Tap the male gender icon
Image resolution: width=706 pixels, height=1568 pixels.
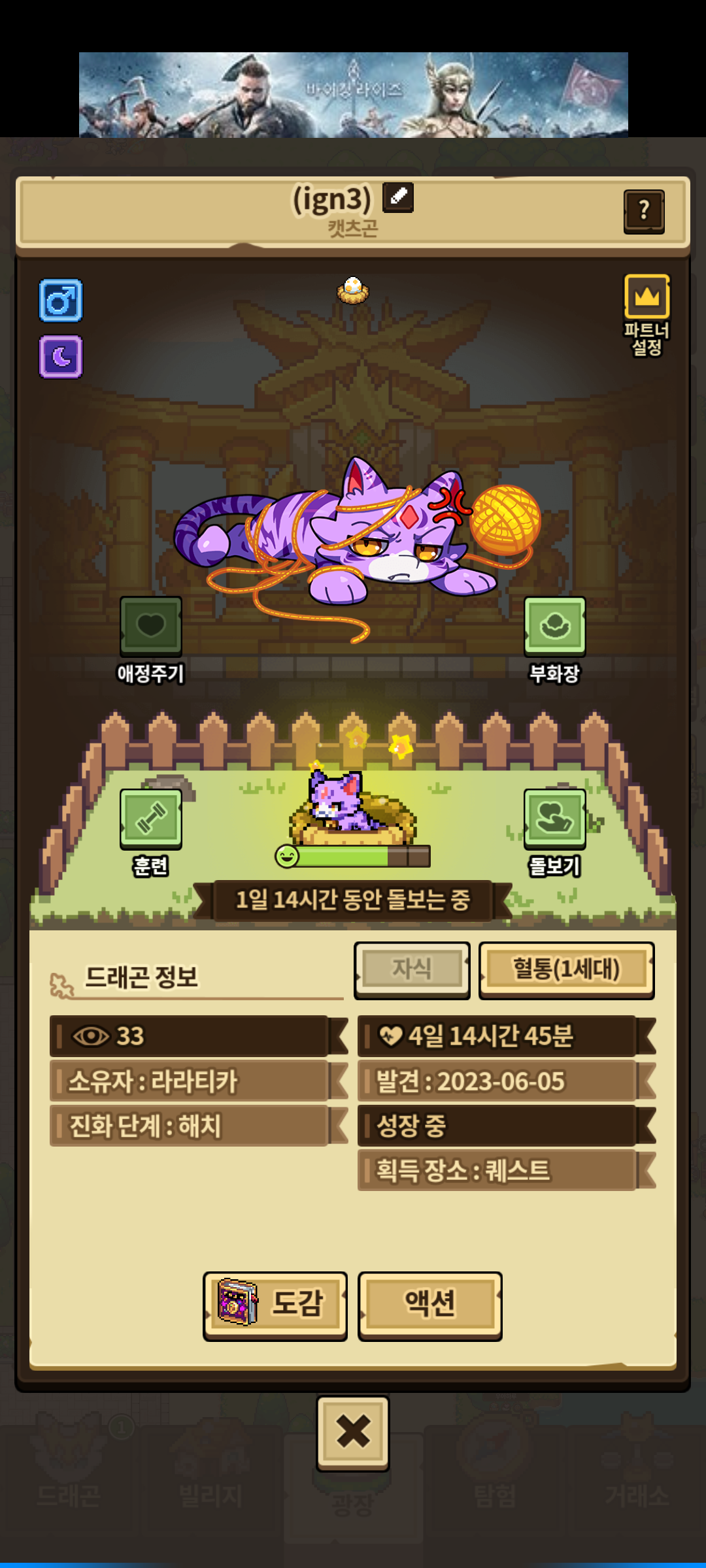(x=61, y=301)
